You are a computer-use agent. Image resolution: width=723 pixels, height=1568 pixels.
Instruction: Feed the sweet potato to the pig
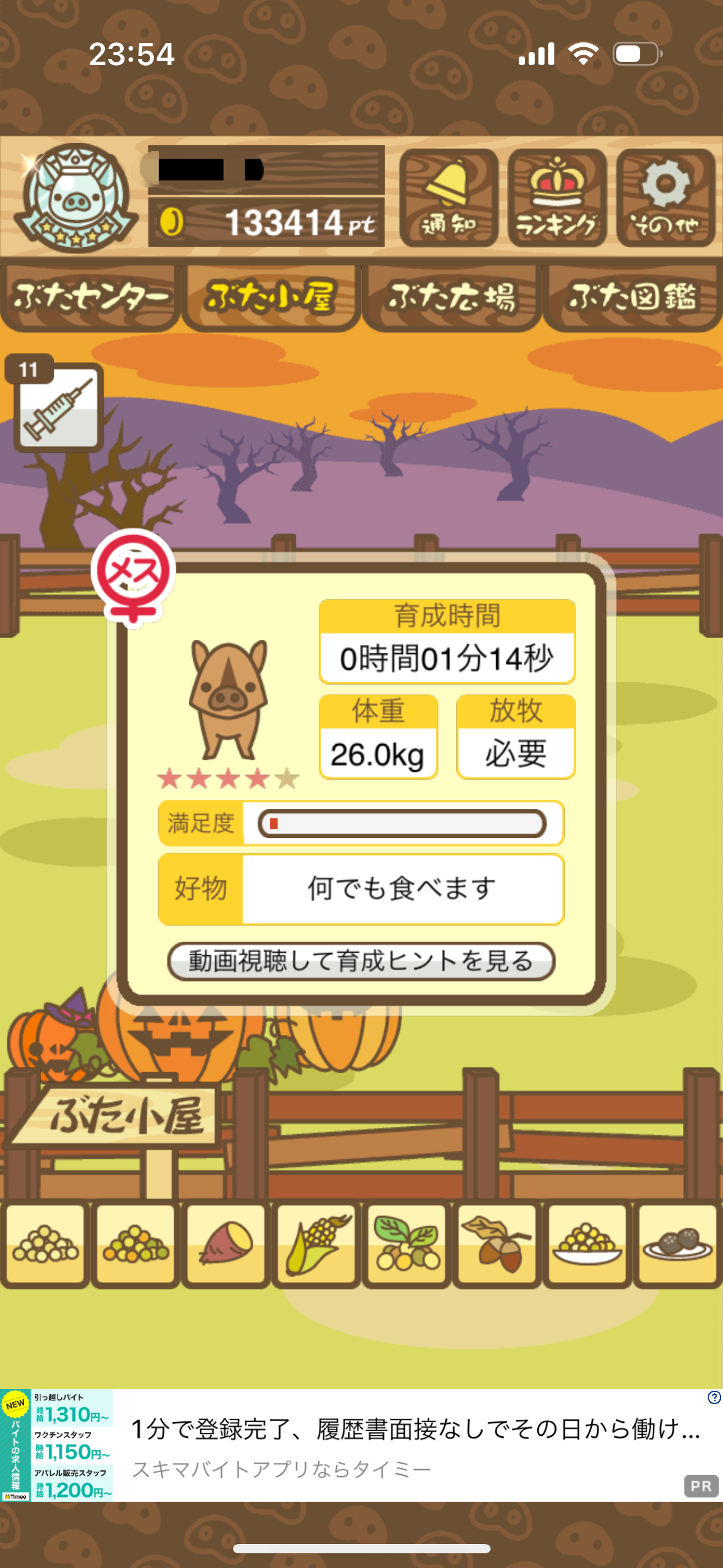(226, 1243)
